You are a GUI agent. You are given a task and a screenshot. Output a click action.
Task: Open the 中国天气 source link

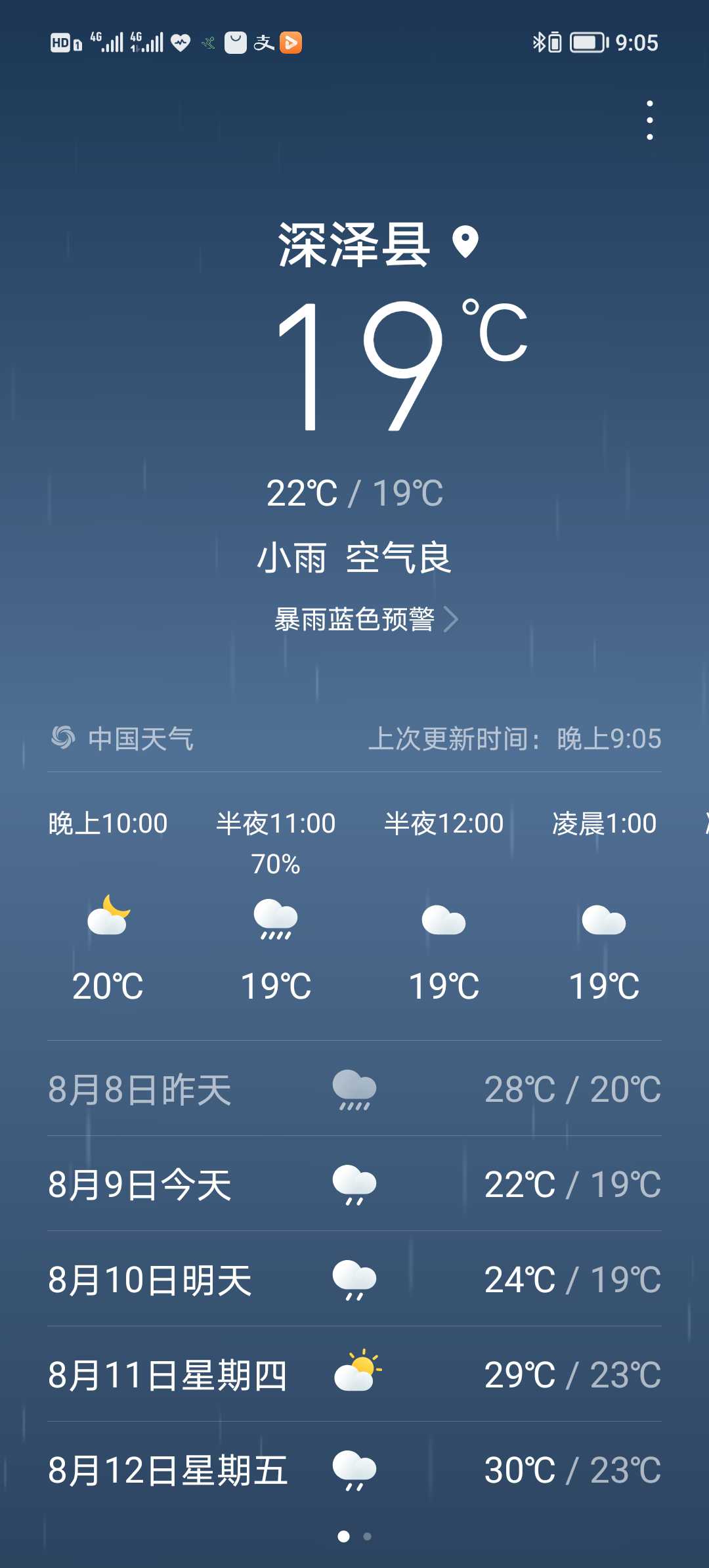[122, 739]
